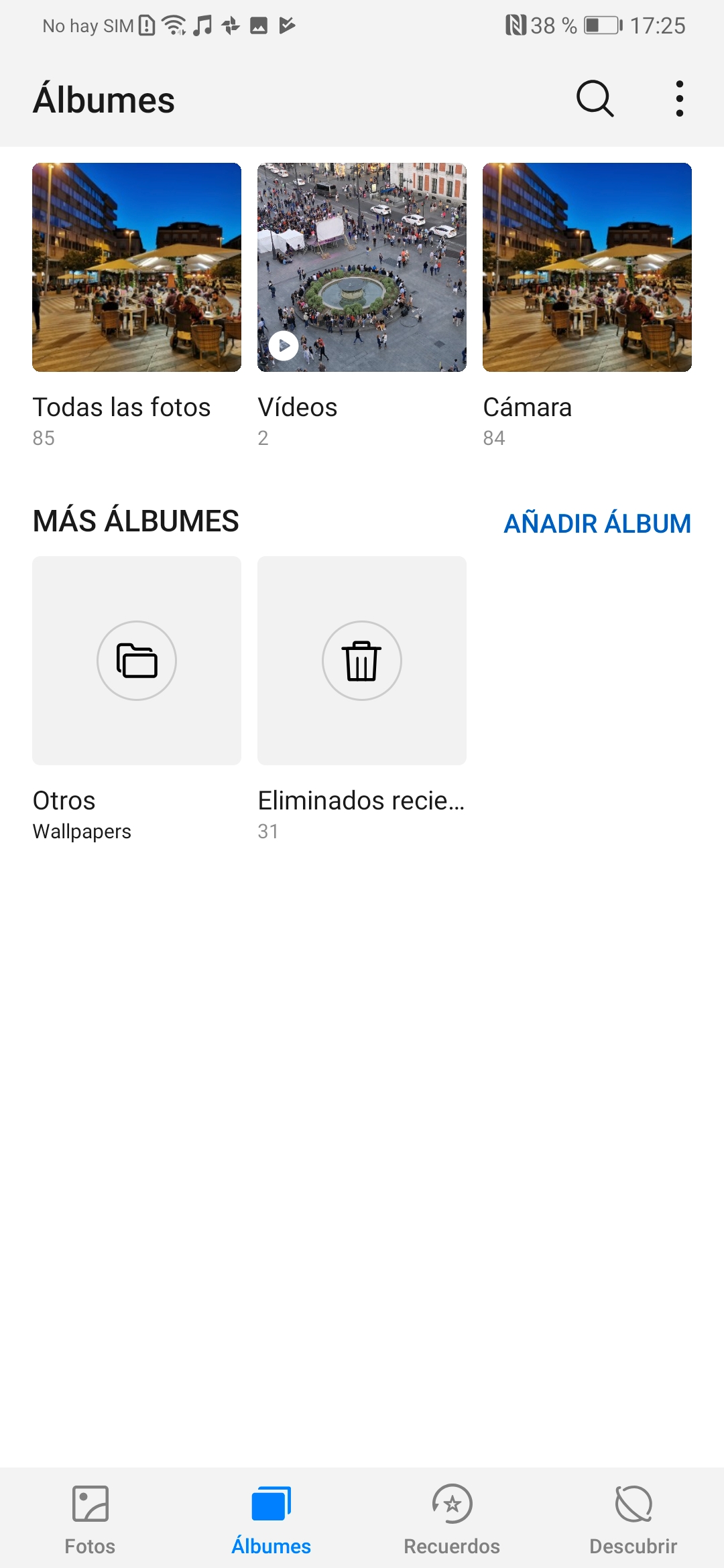Screen dimensions: 724x1568
Task: Open the three-dot overflow menu
Action: 679,99
